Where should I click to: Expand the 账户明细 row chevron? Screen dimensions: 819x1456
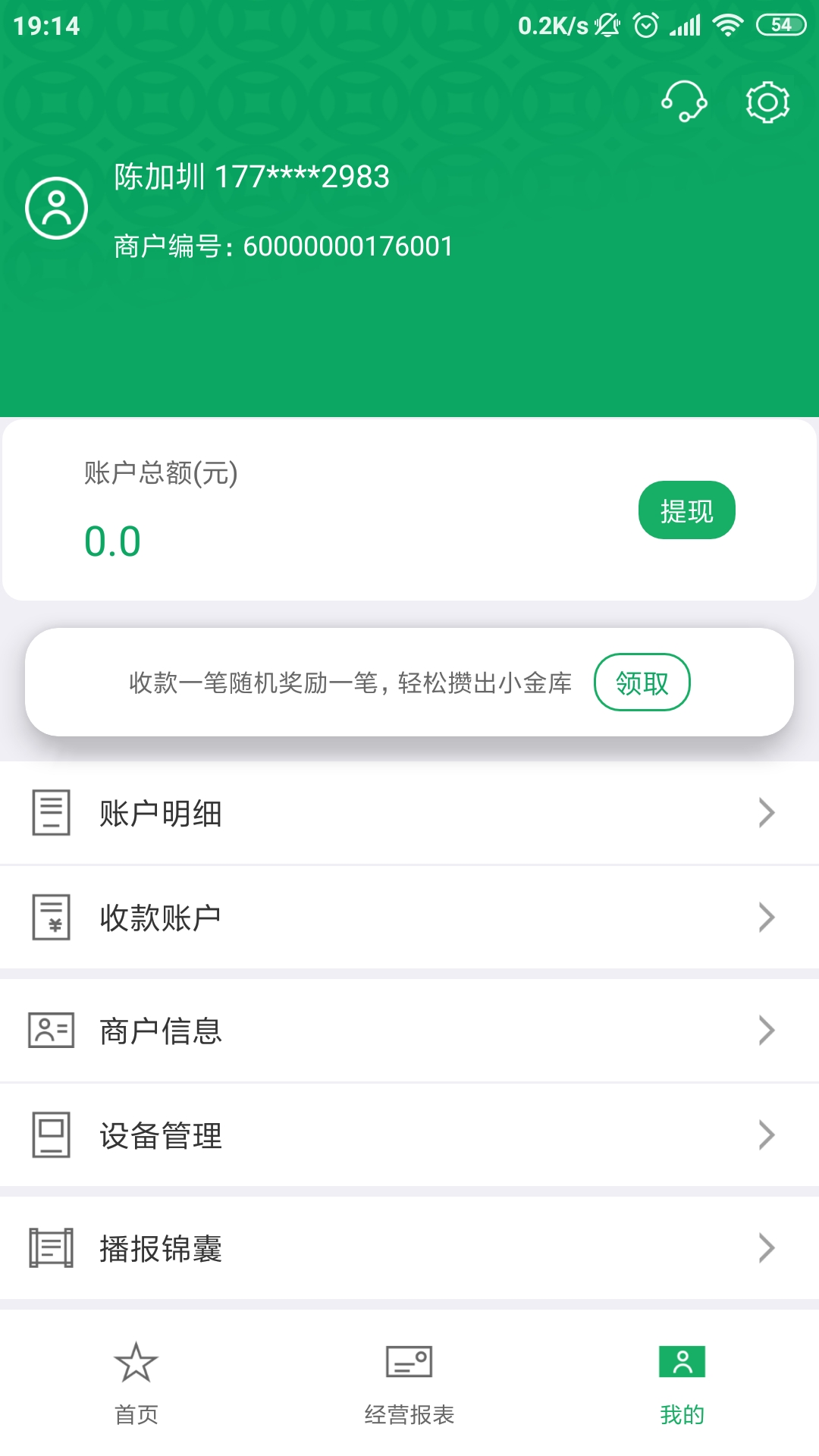(766, 812)
